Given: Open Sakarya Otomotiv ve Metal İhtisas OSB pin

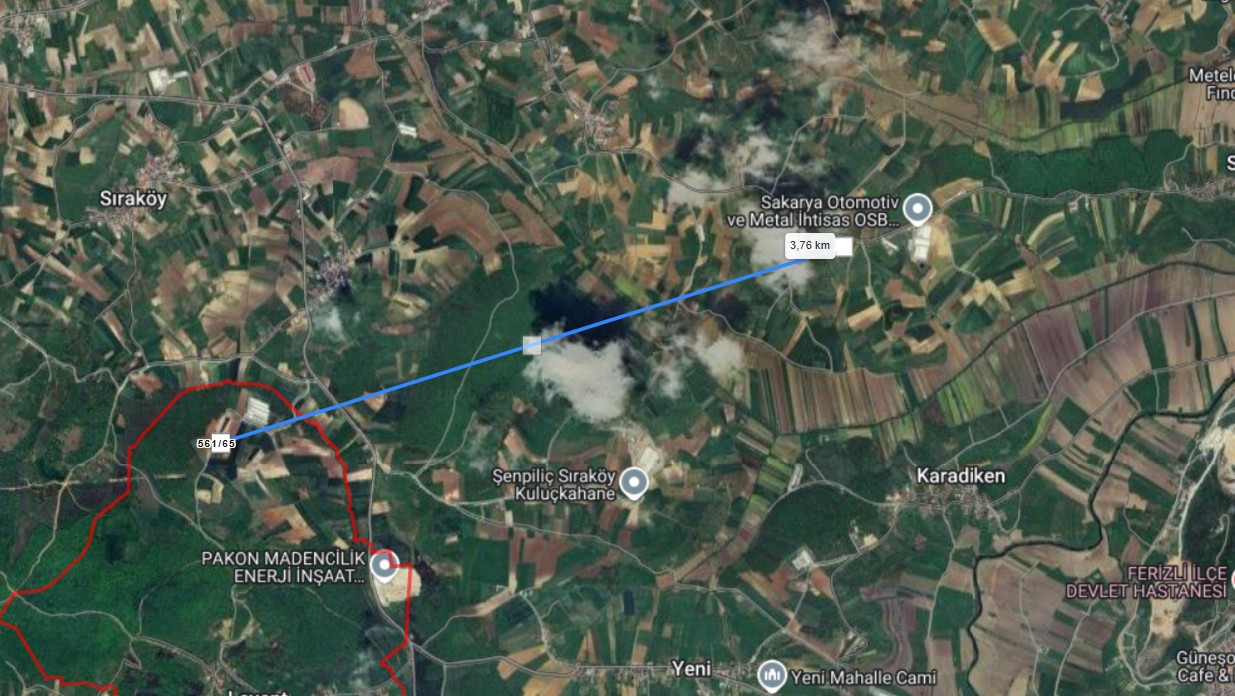Looking at the screenshot, I should pyautogui.click(x=917, y=209).
